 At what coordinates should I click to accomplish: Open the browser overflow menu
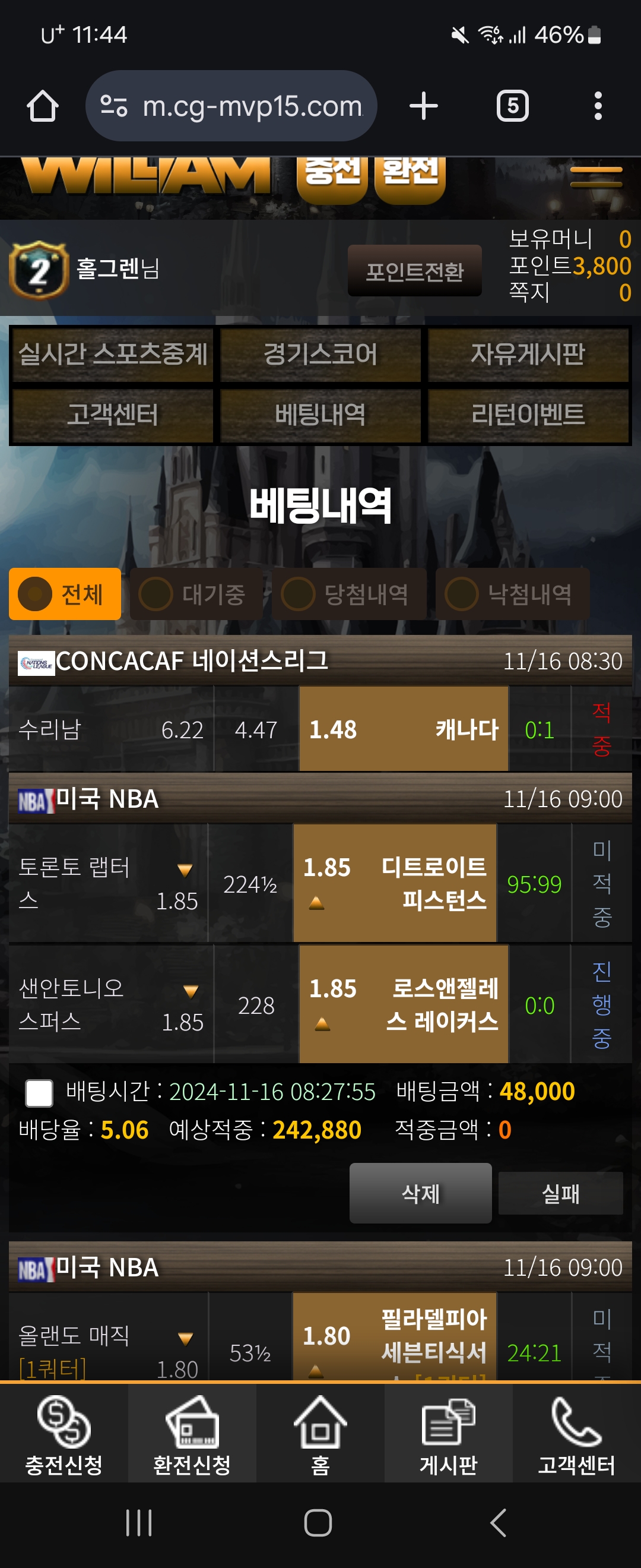(598, 106)
